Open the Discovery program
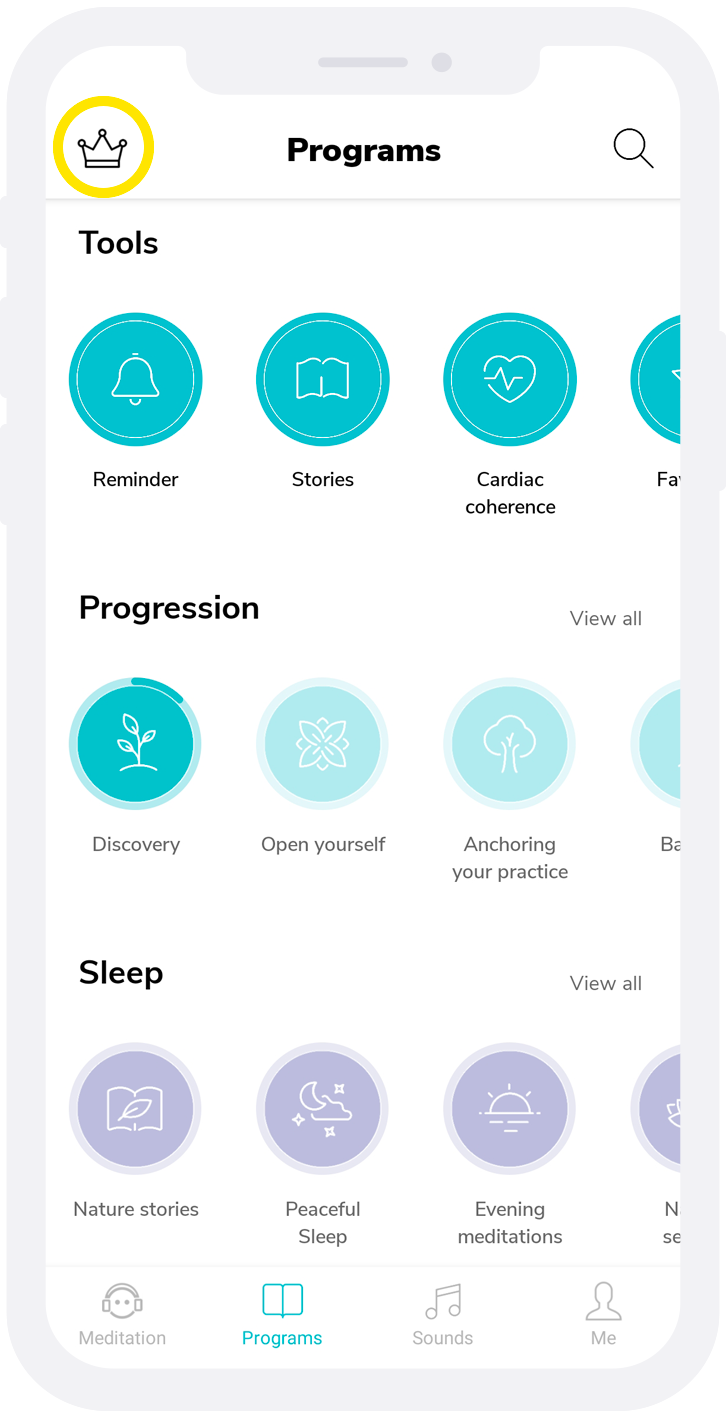This screenshot has height=1419, width=726. click(x=135, y=744)
